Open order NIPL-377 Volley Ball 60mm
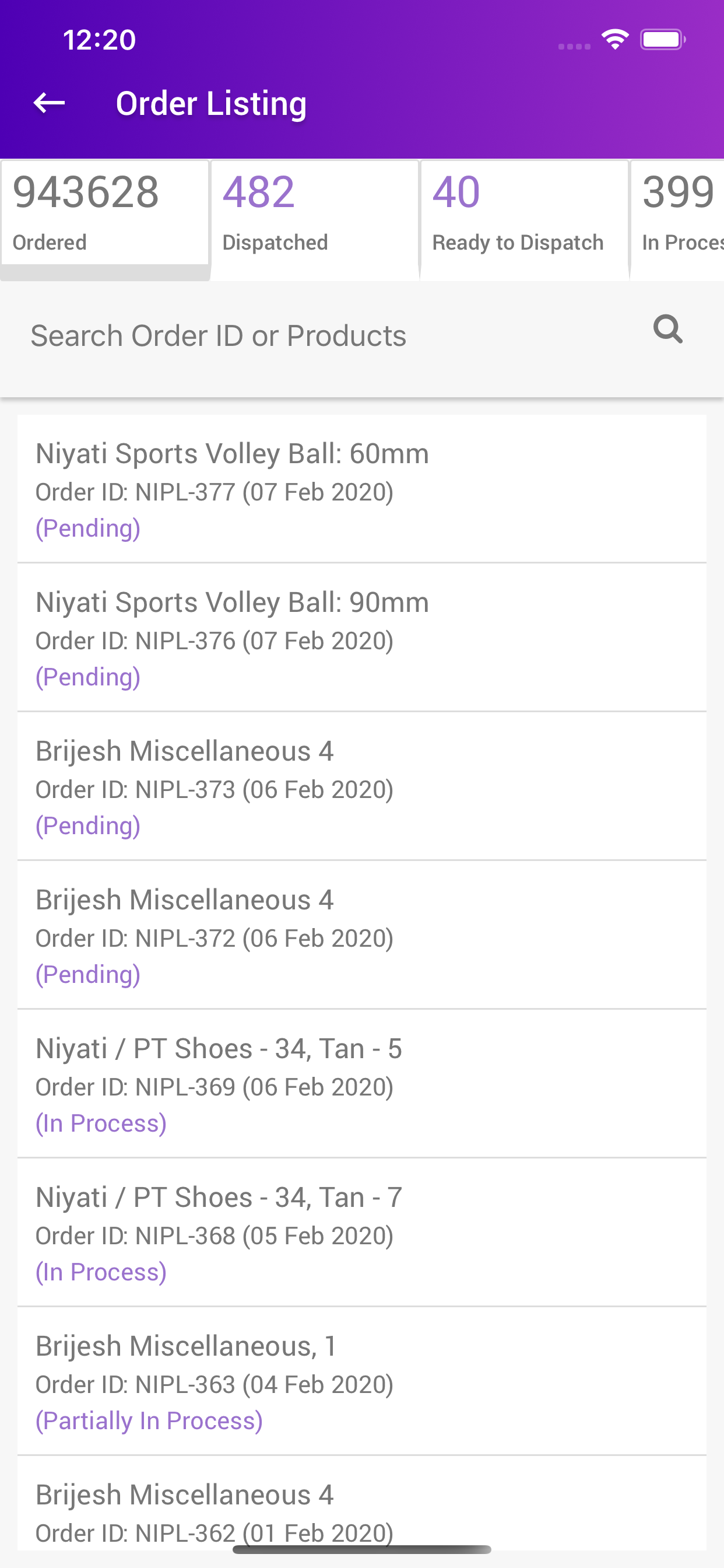 362,489
